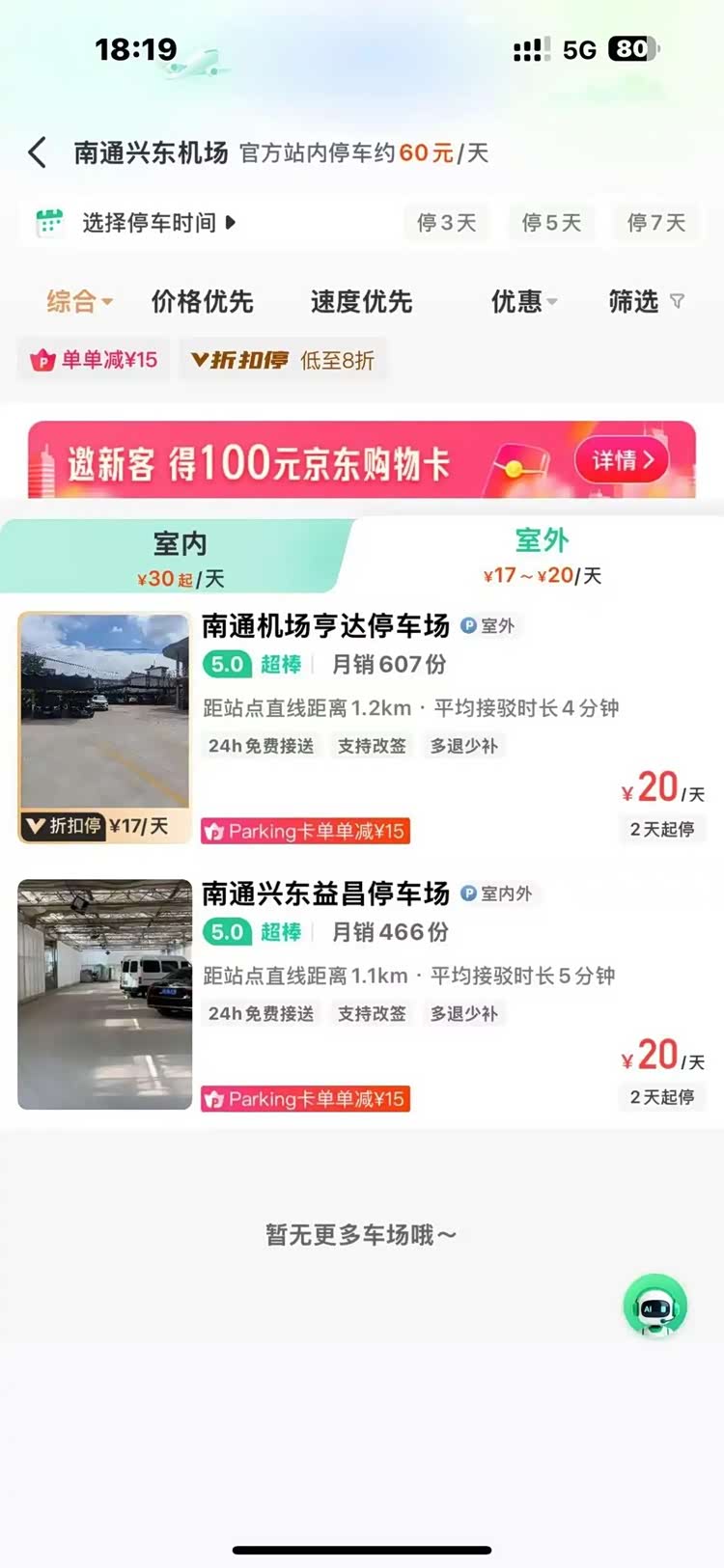The height and width of the screenshot is (1568, 724).
Task: Sort by 价格优先
Action: pyautogui.click(x=202, y=302)
